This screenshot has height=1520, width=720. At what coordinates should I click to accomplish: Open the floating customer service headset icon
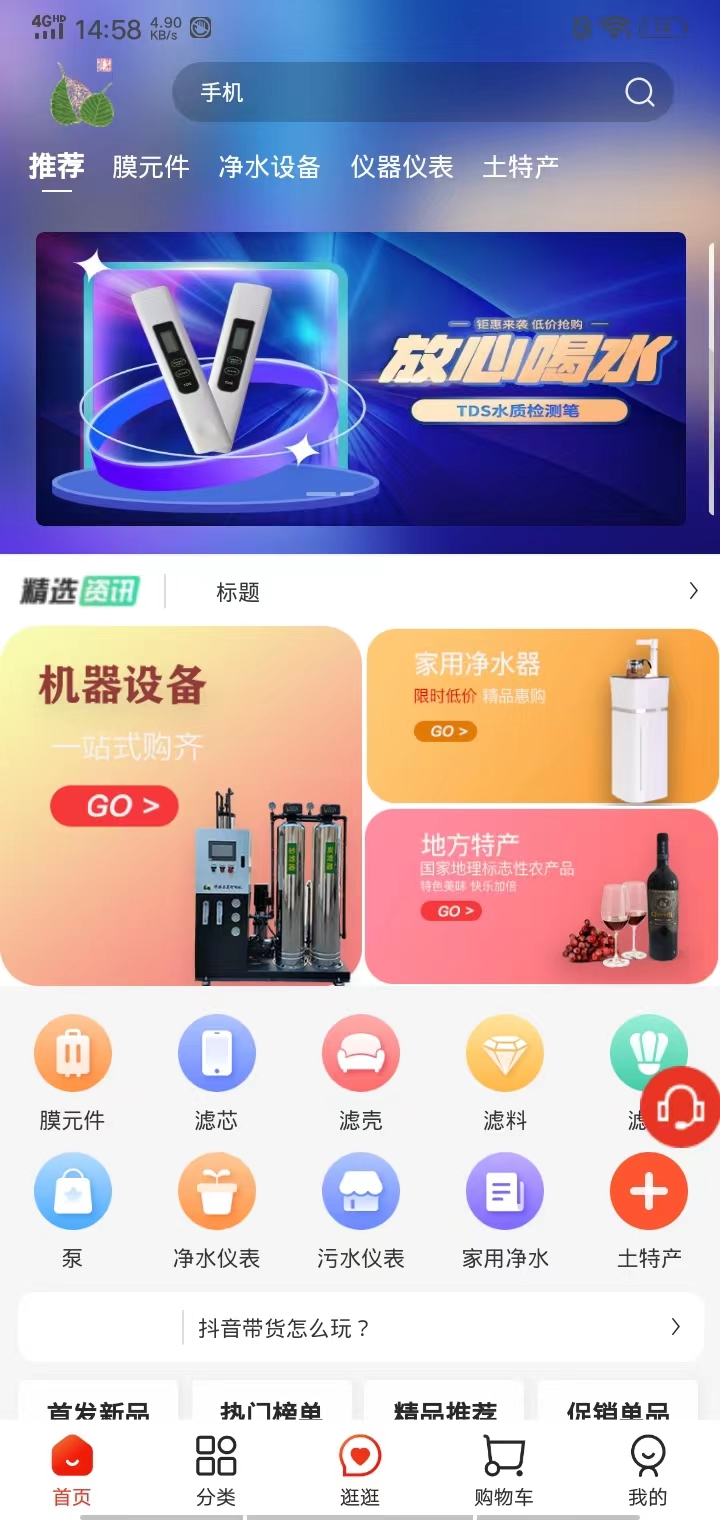(x=679, y=1107)
